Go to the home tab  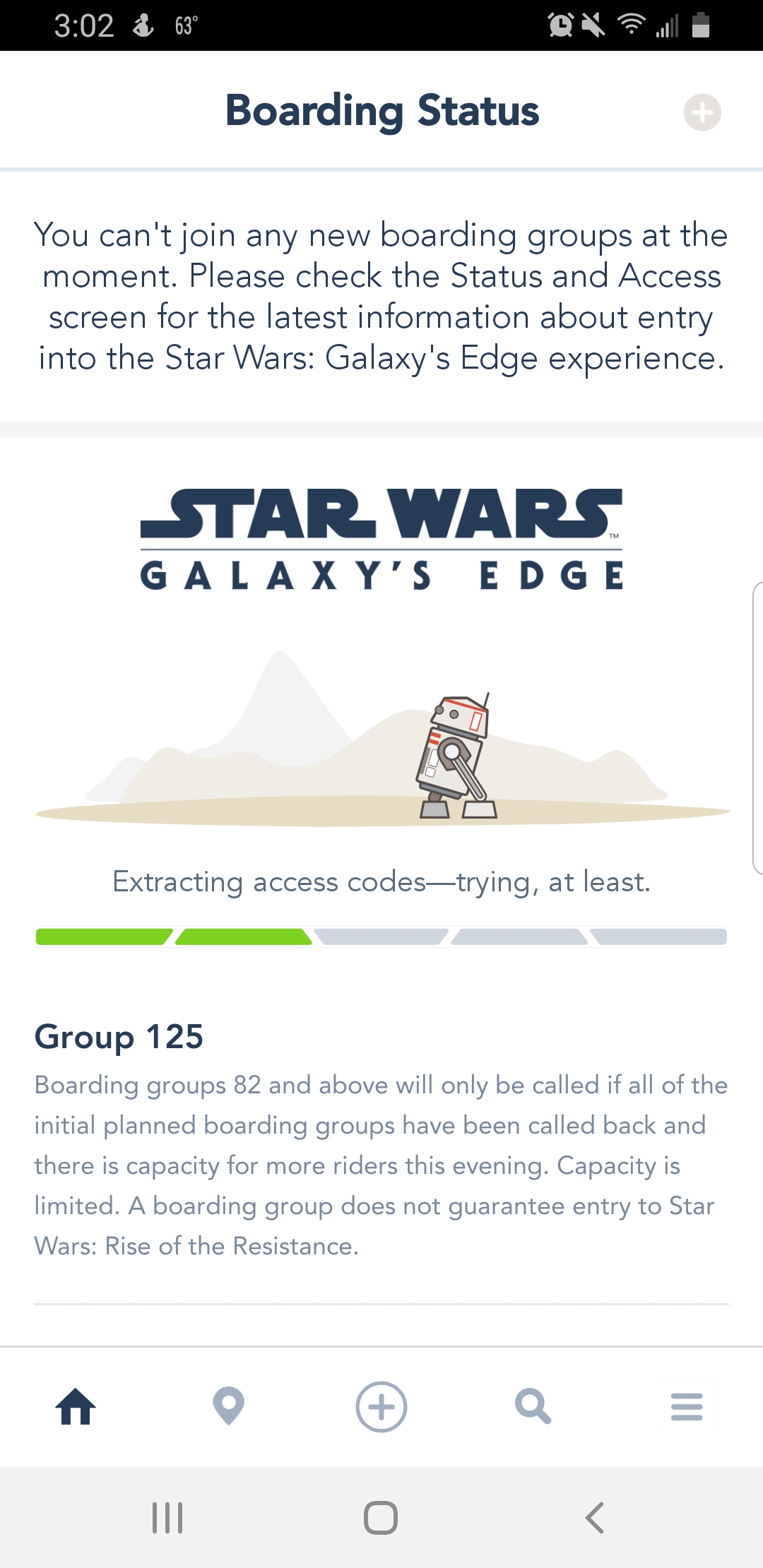click(76, 1407)
